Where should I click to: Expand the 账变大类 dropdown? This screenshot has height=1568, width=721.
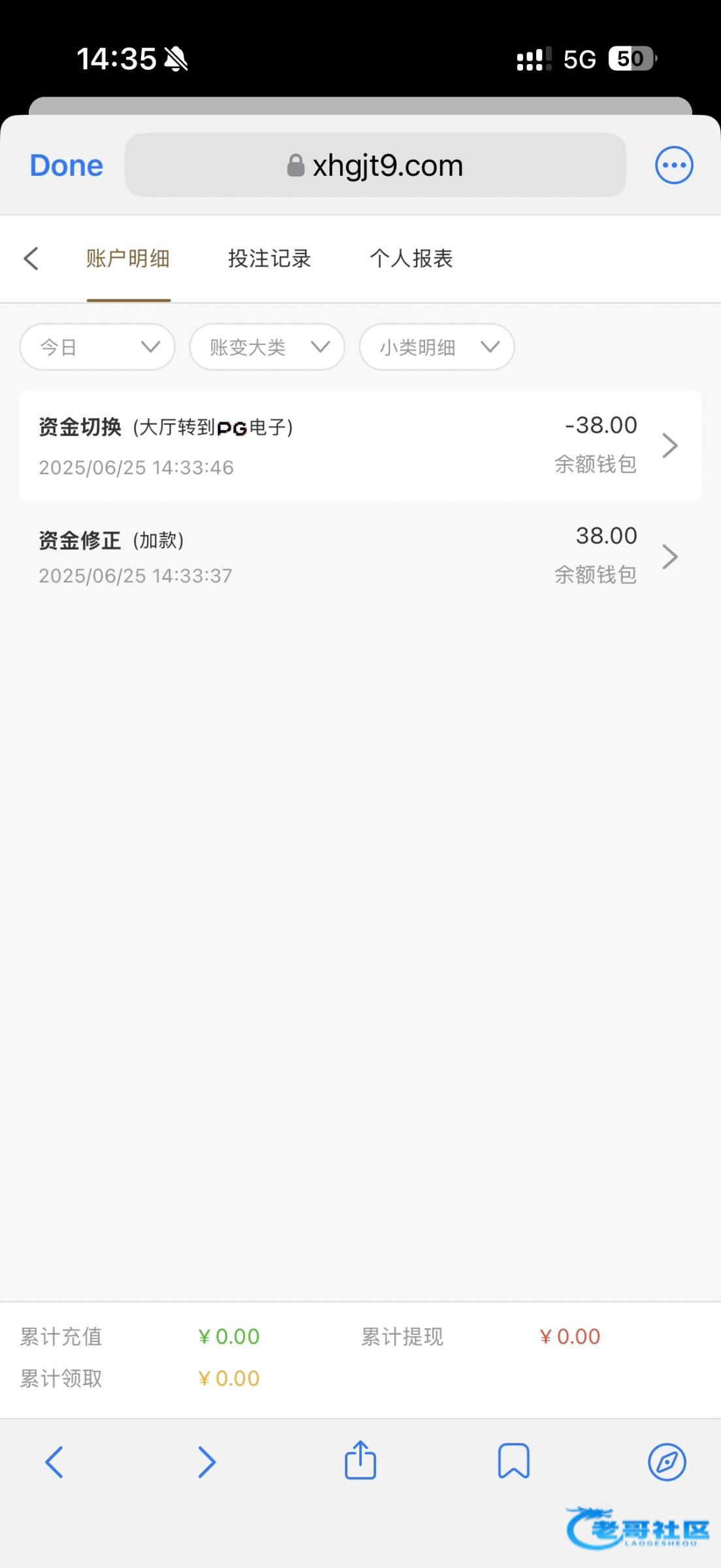267,347
